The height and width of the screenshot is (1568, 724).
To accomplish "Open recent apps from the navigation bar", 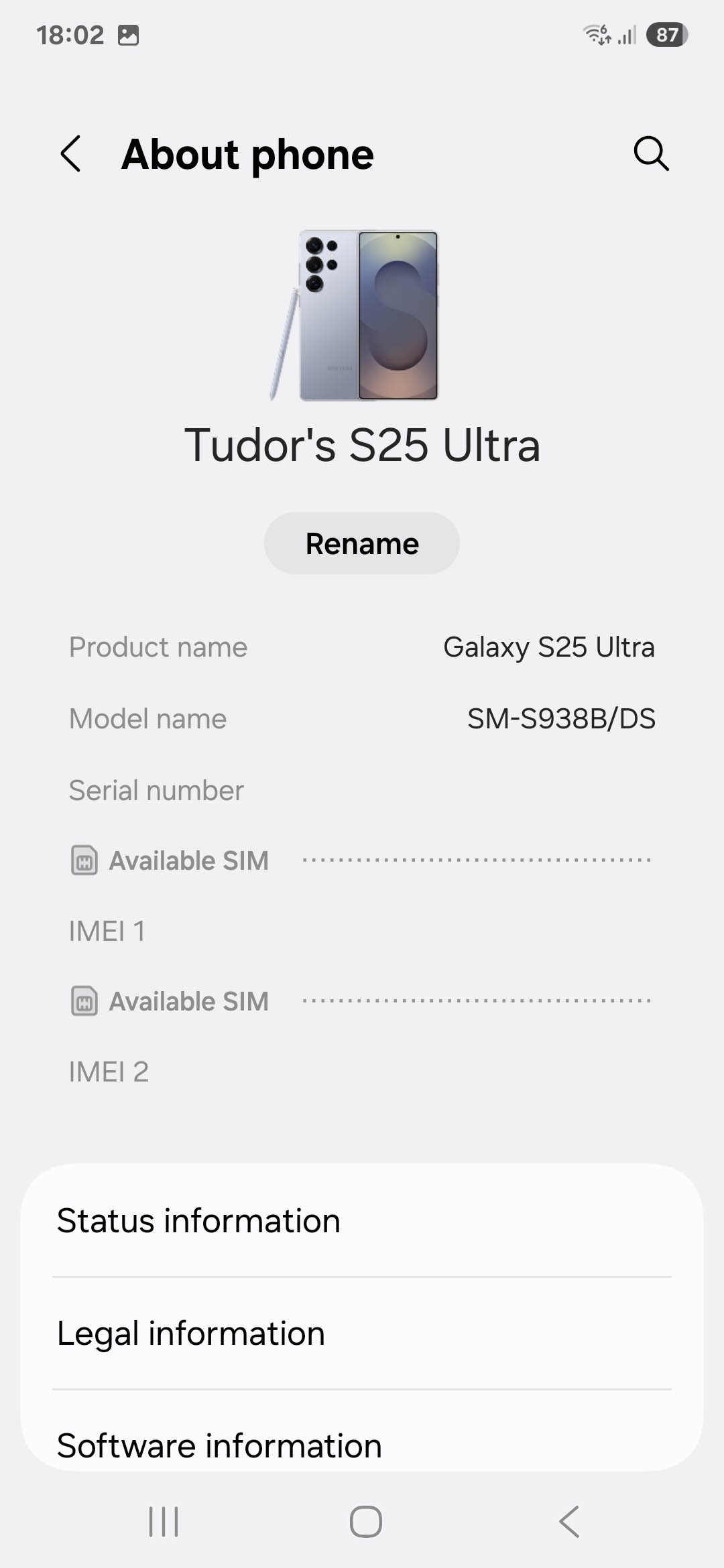I will click(x=164, y=1521).
